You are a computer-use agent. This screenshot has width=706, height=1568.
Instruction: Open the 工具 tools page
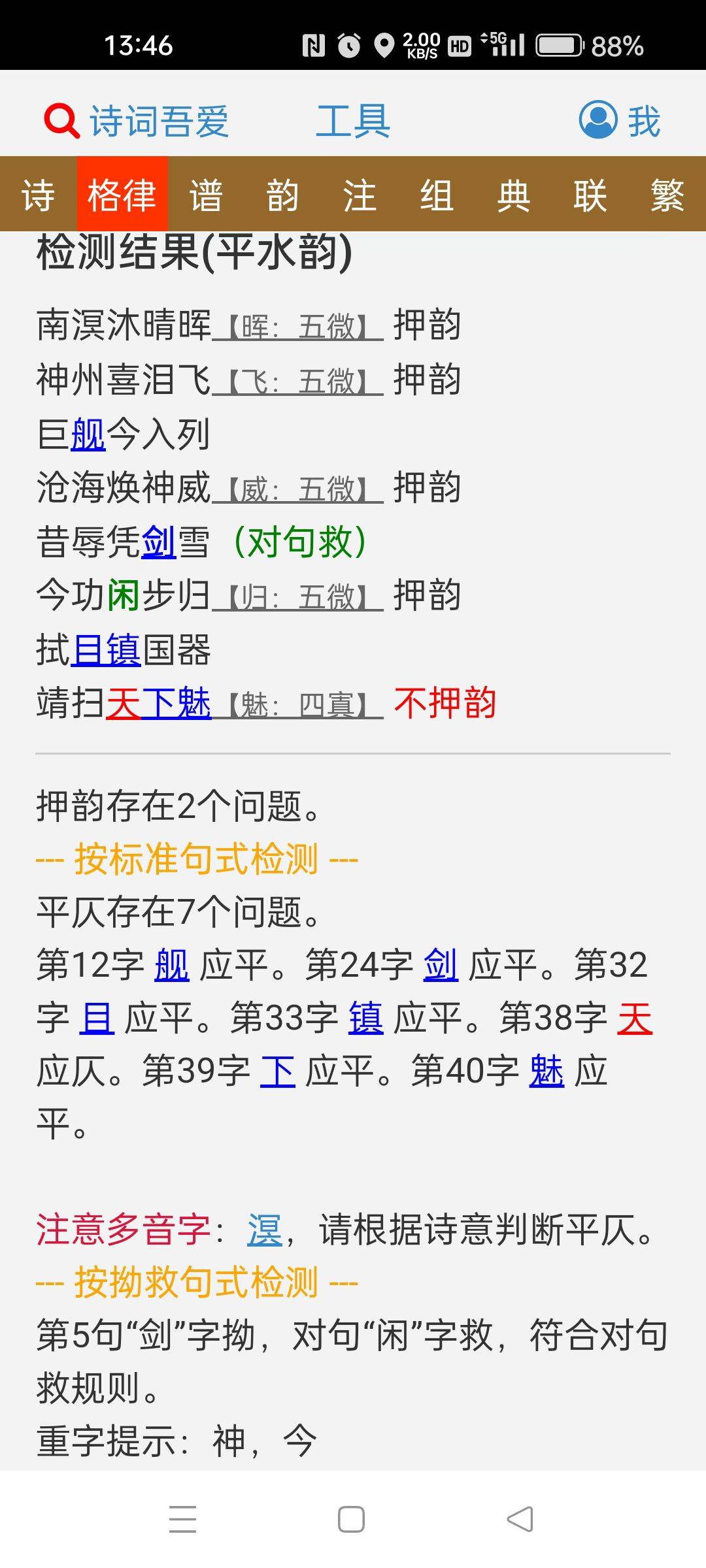click(x=353, y=122)
